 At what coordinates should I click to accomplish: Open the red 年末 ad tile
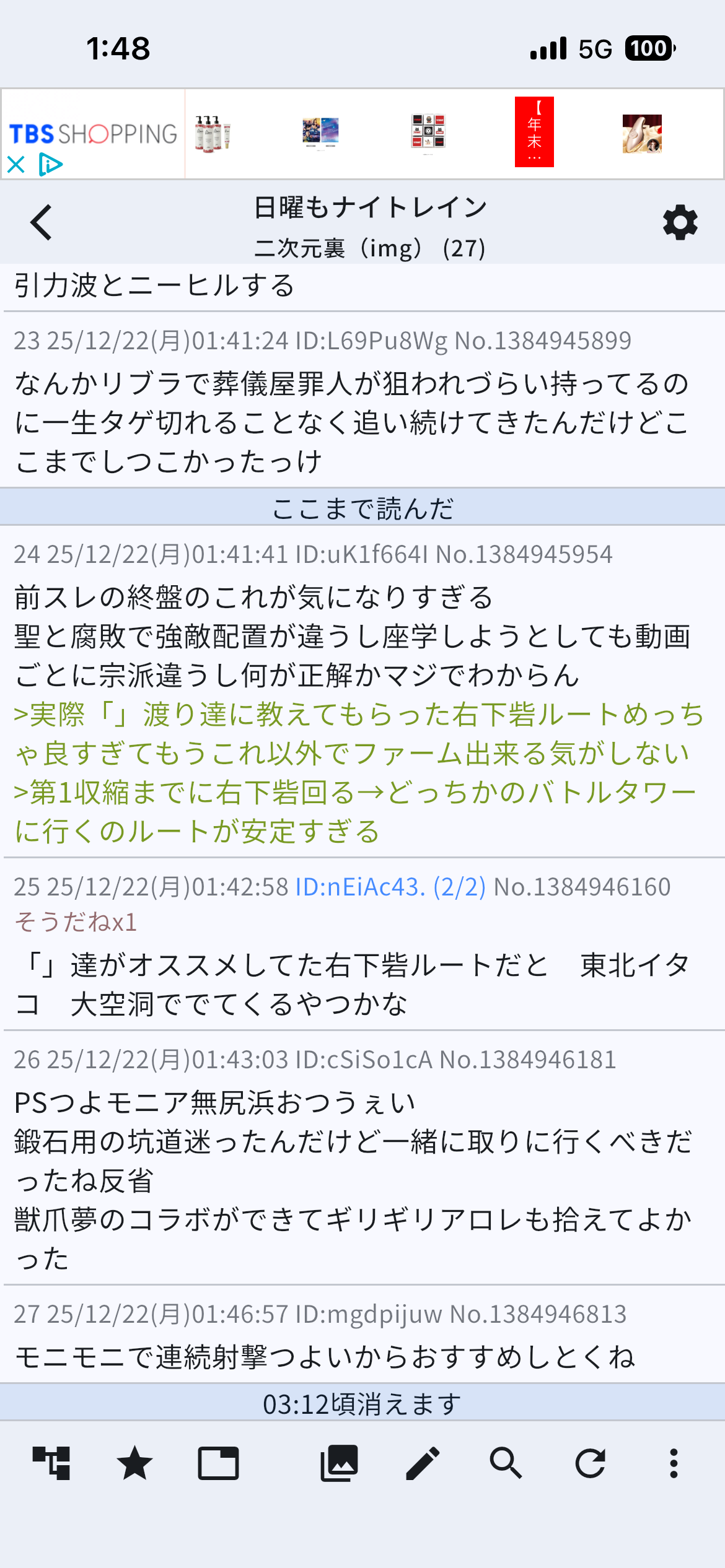pos(534,132)
